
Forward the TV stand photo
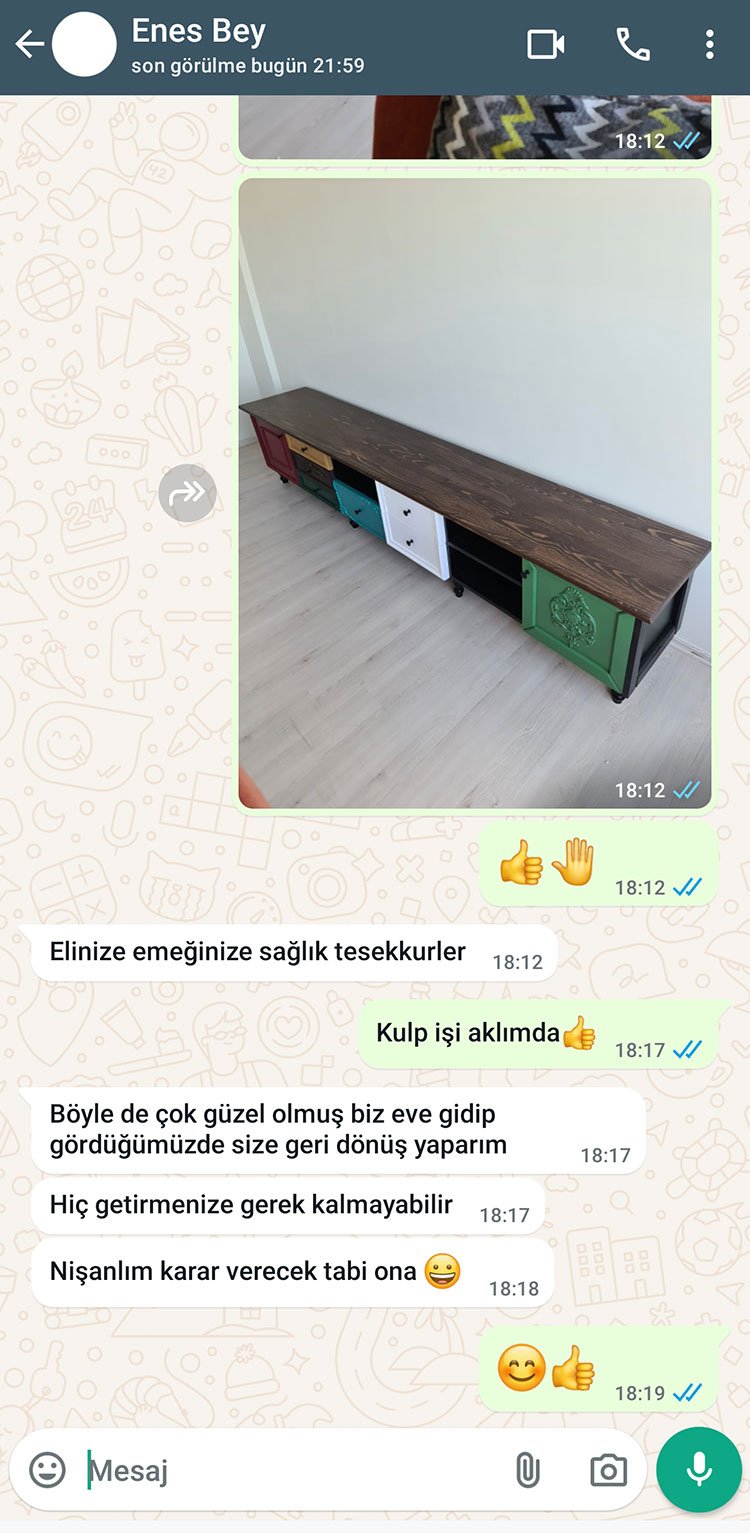[x=187, y=493]
